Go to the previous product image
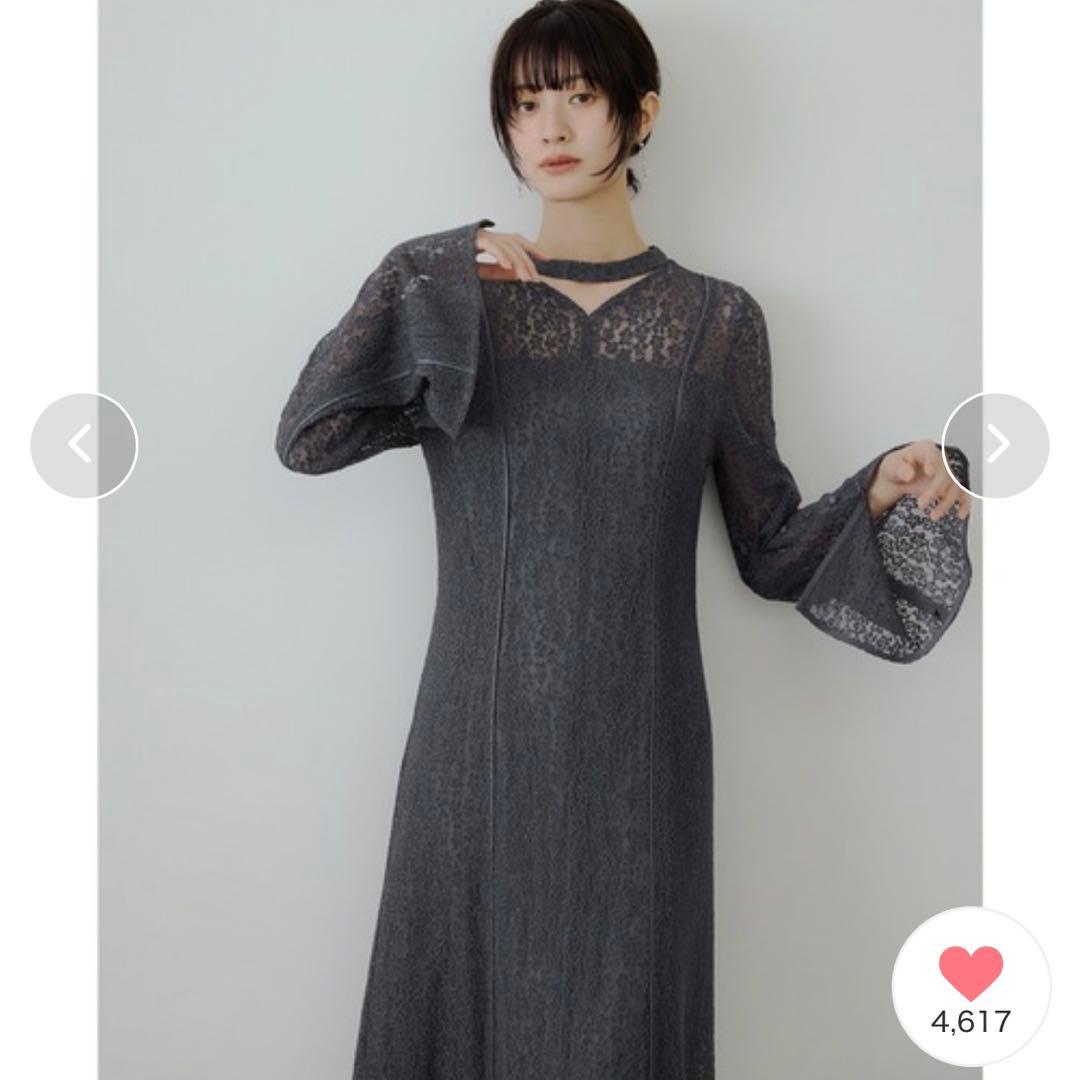This screenshot has width=1080, height=1080. (84, 446)
